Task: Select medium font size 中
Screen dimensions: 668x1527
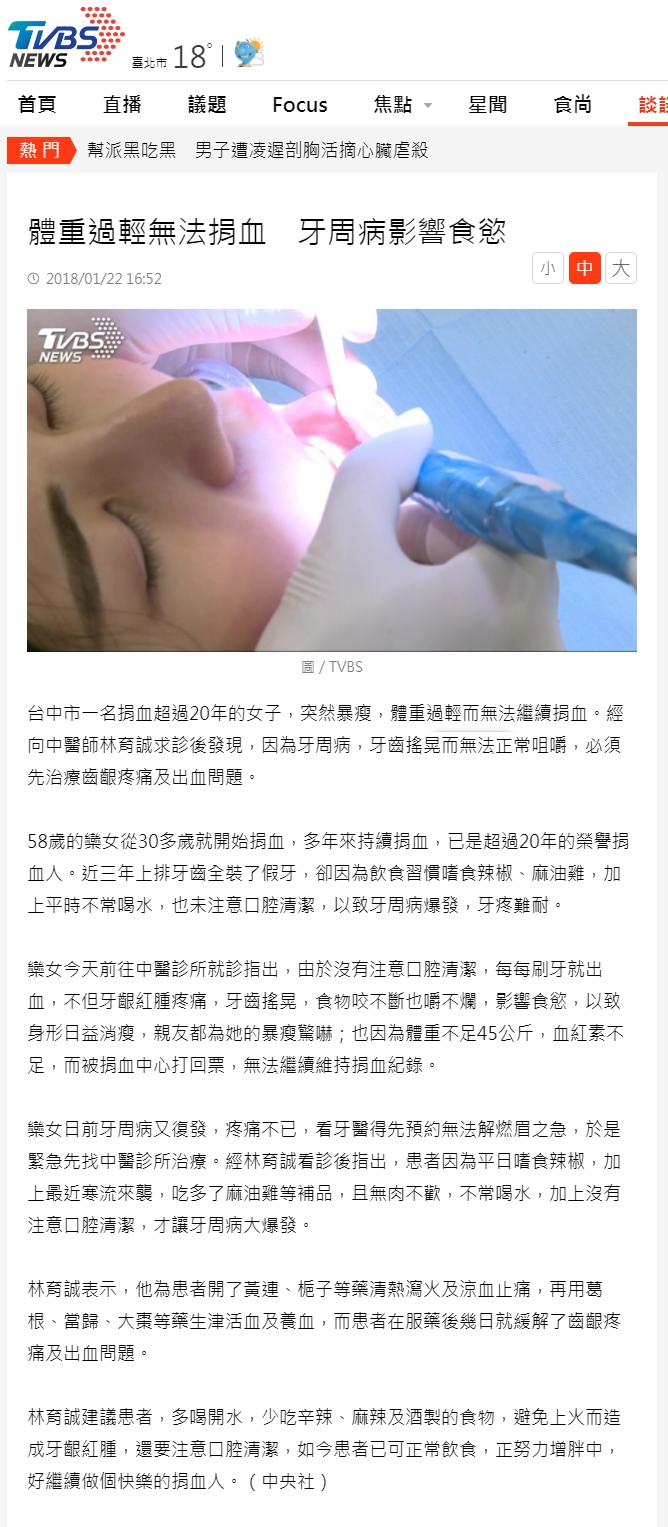Action: (x=585, y=268)
